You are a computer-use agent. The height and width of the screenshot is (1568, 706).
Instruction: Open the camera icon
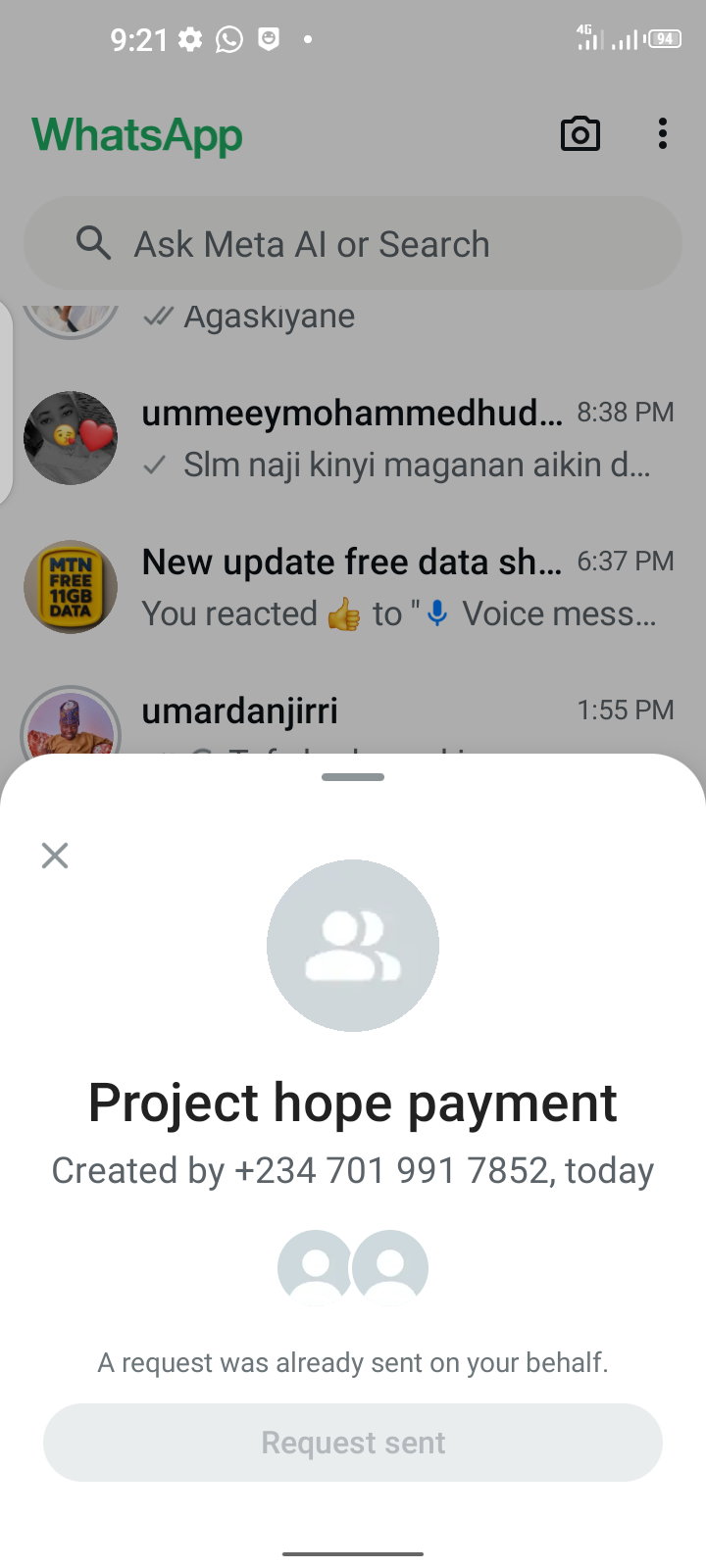point(580,134)
